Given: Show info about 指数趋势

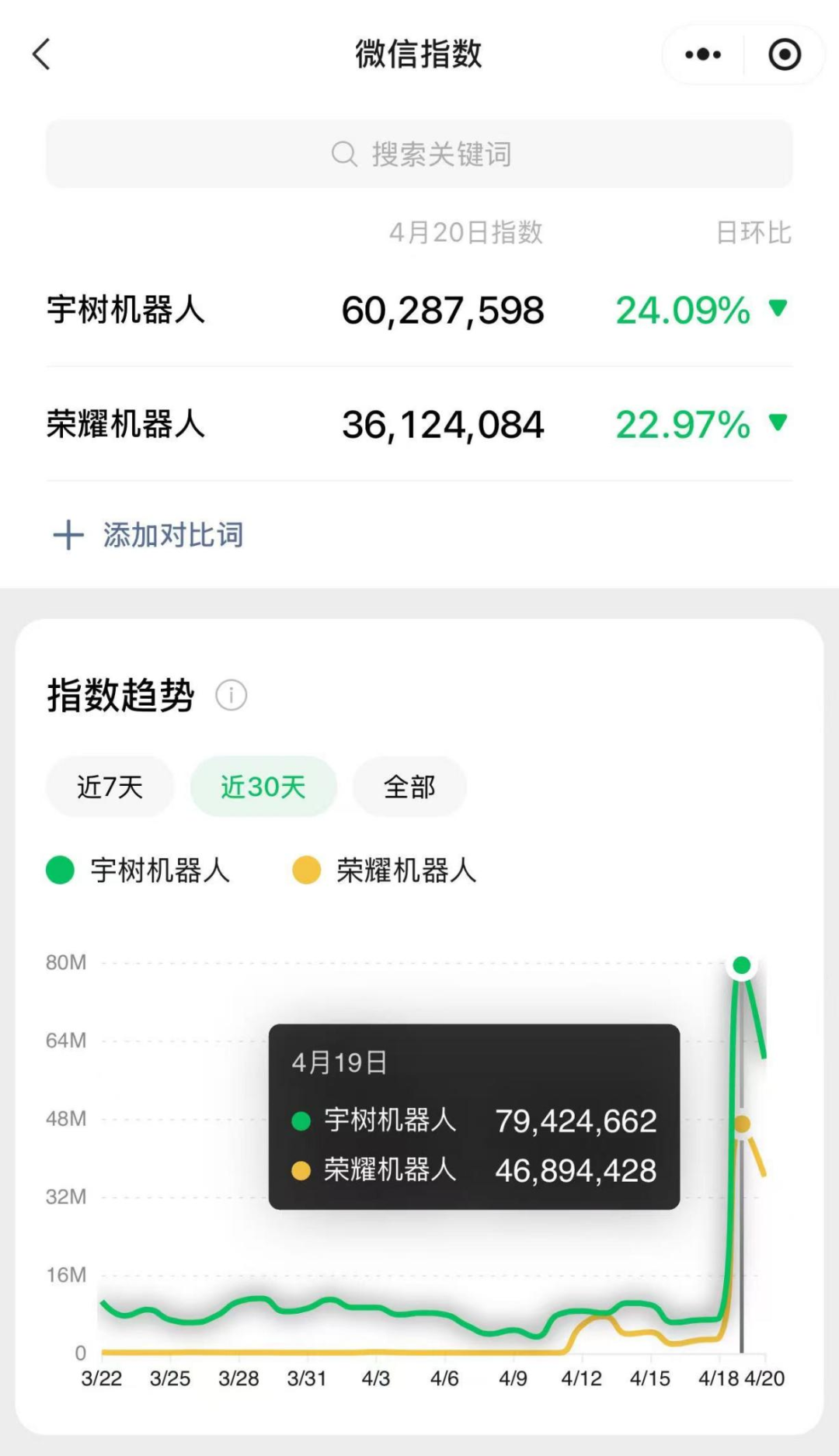Looking at the screenshot, I should tap(231, 695).
